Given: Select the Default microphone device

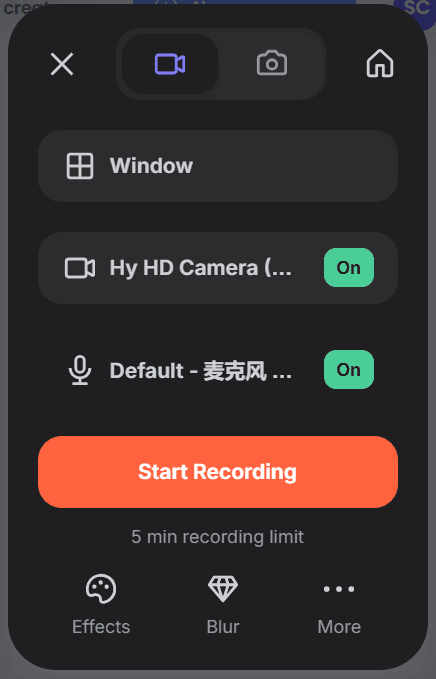Looking at the screenshot, I should pyautogui.click(x=179, y=370).
